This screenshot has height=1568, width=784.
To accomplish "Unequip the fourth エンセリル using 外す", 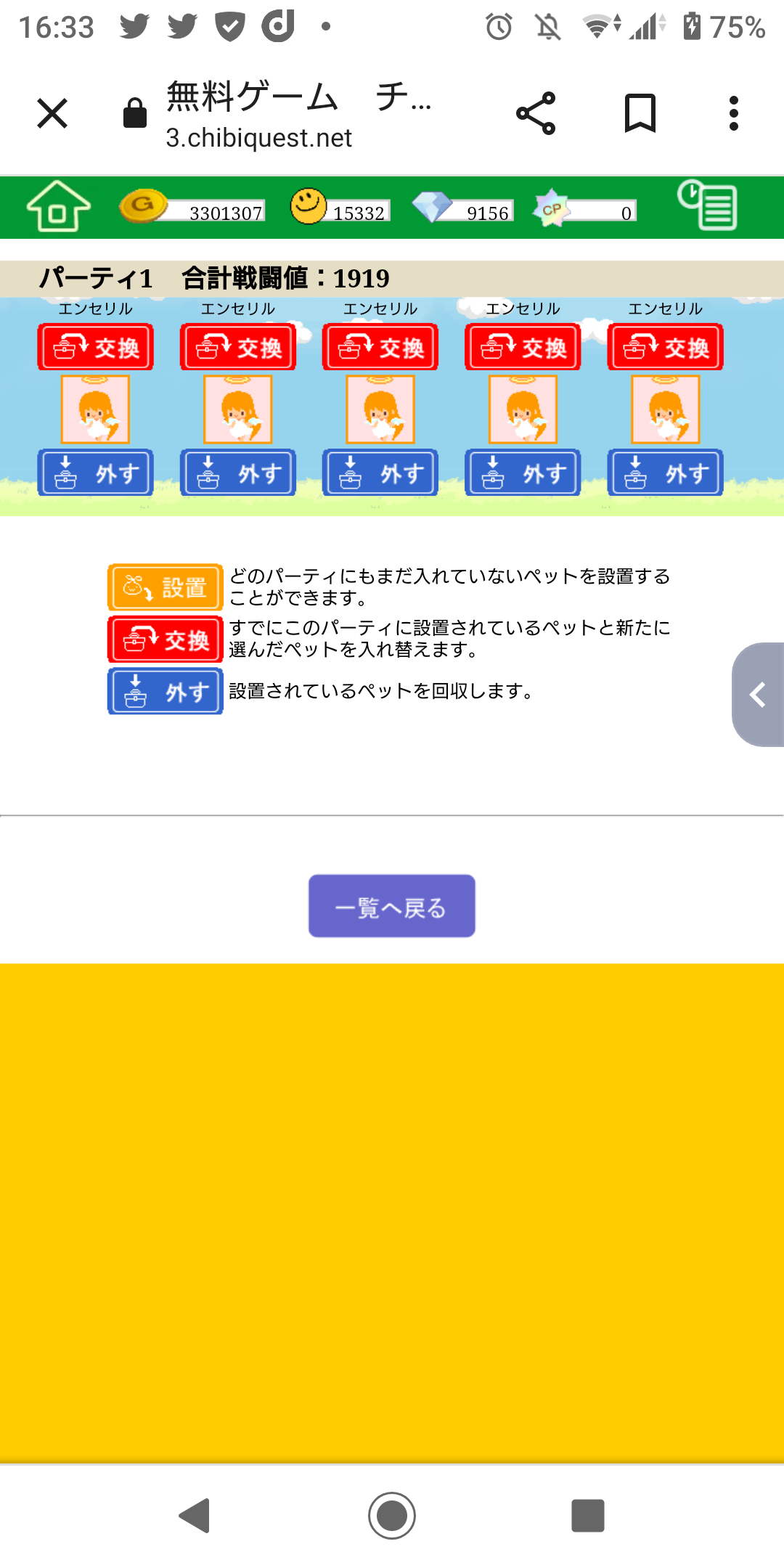I will [x=523, y=473].
